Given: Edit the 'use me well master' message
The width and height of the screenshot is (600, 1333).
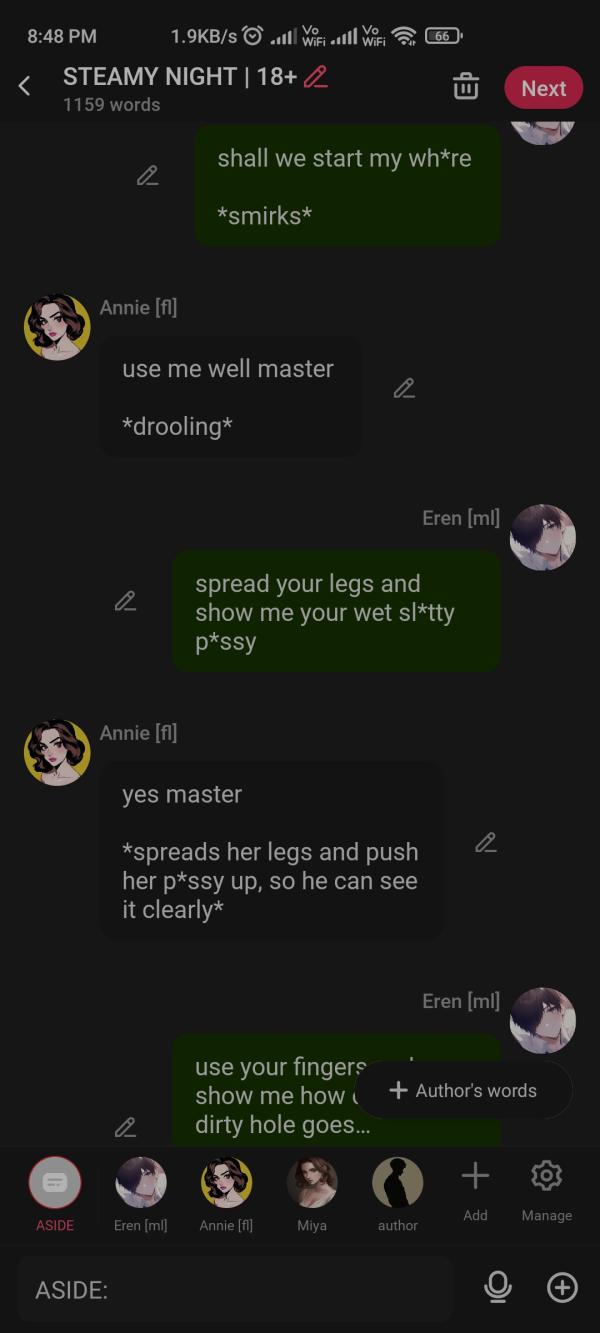Looking at the screenshot, I should pyautogui.click(x=404, y=388).
